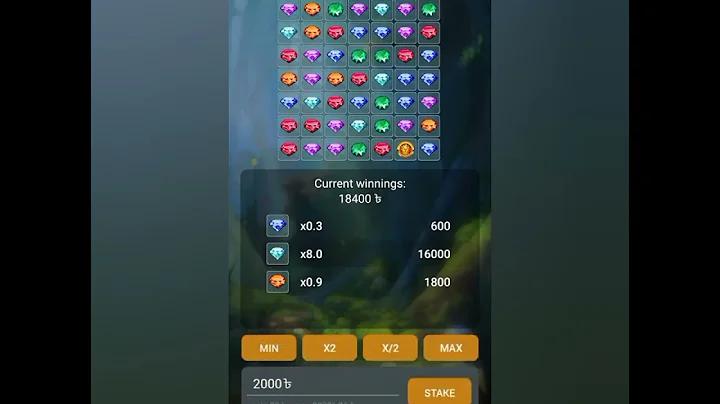The height and width of the screenshot is (404, 720).
Task: Set the stake to MAX
Action: pyautogui.click(x=450, y=348)
